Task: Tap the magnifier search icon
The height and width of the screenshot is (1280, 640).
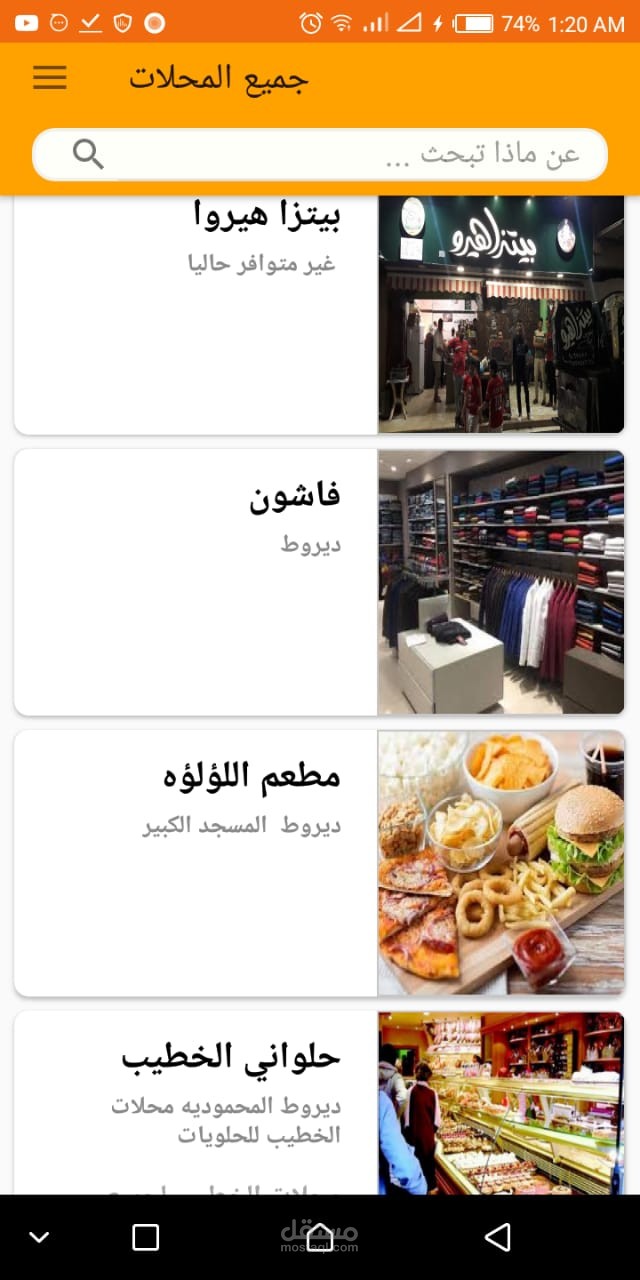Action: (x=88, y=154)
